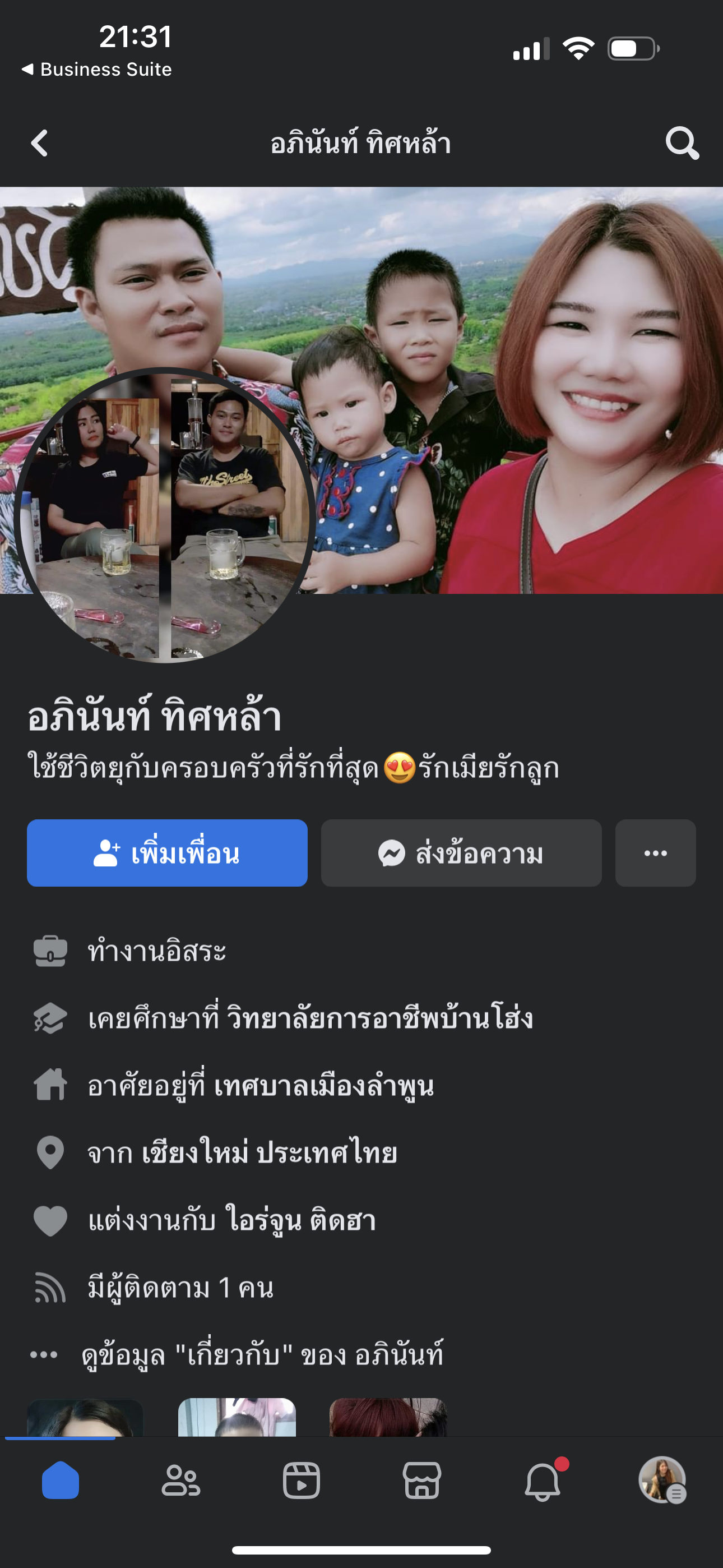Switch to the Home feed tab

click(x=61, y=1481)
